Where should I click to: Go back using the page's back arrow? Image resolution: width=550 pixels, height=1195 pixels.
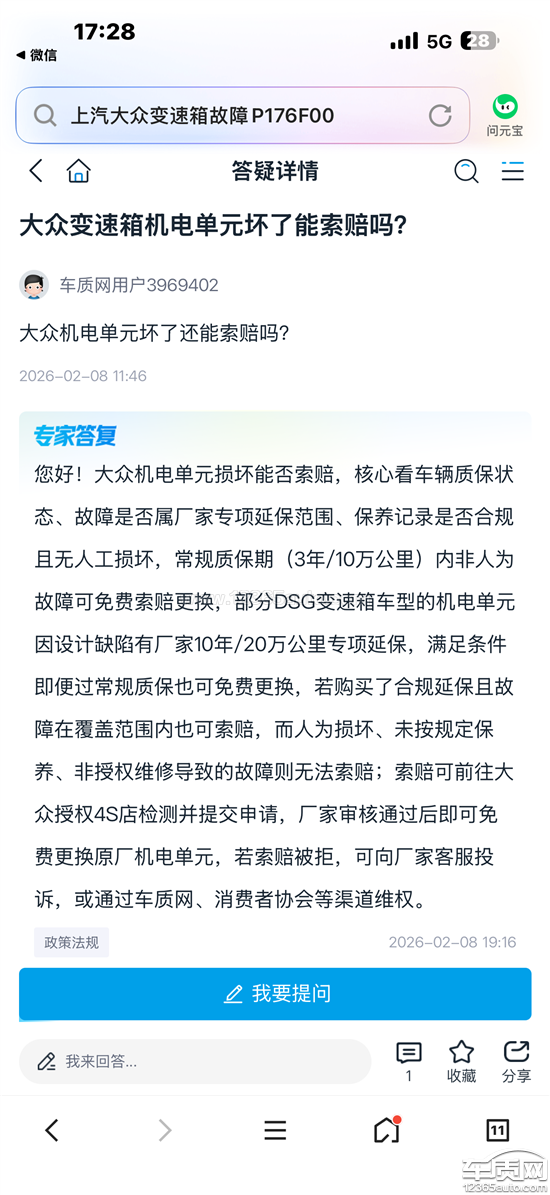click(x=36, y=171)
